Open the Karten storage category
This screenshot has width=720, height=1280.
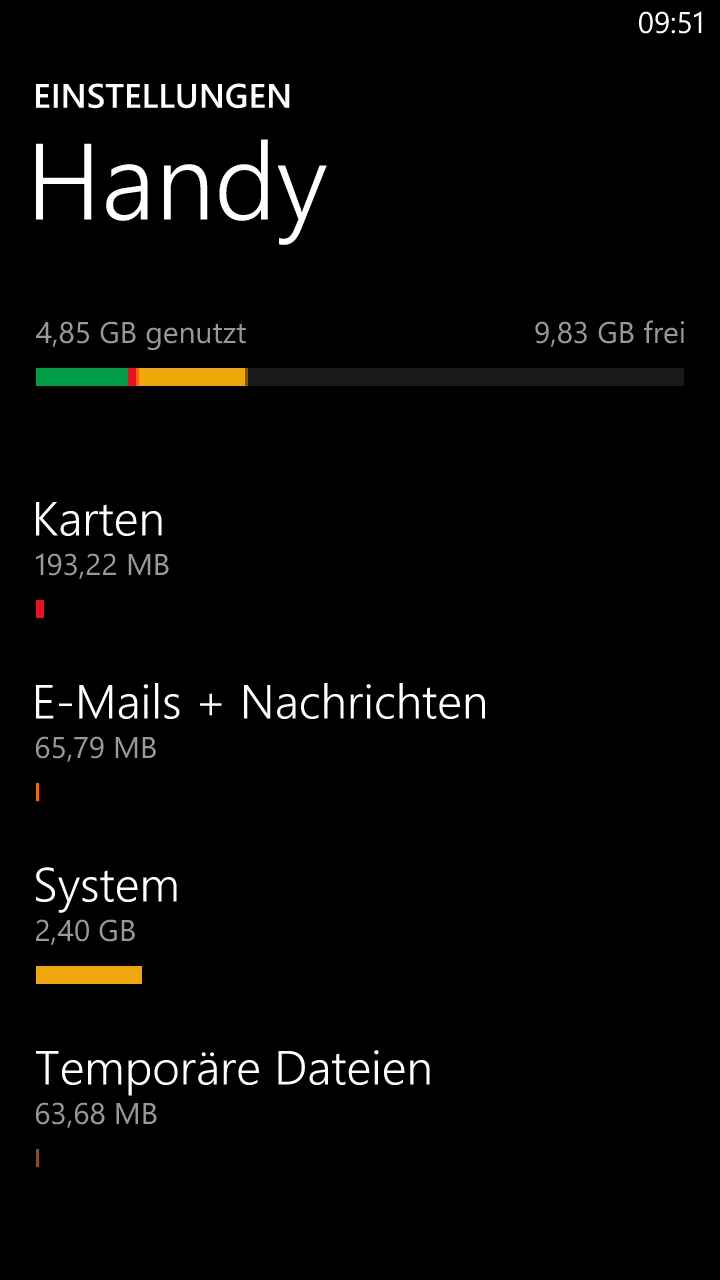point(360,558)
